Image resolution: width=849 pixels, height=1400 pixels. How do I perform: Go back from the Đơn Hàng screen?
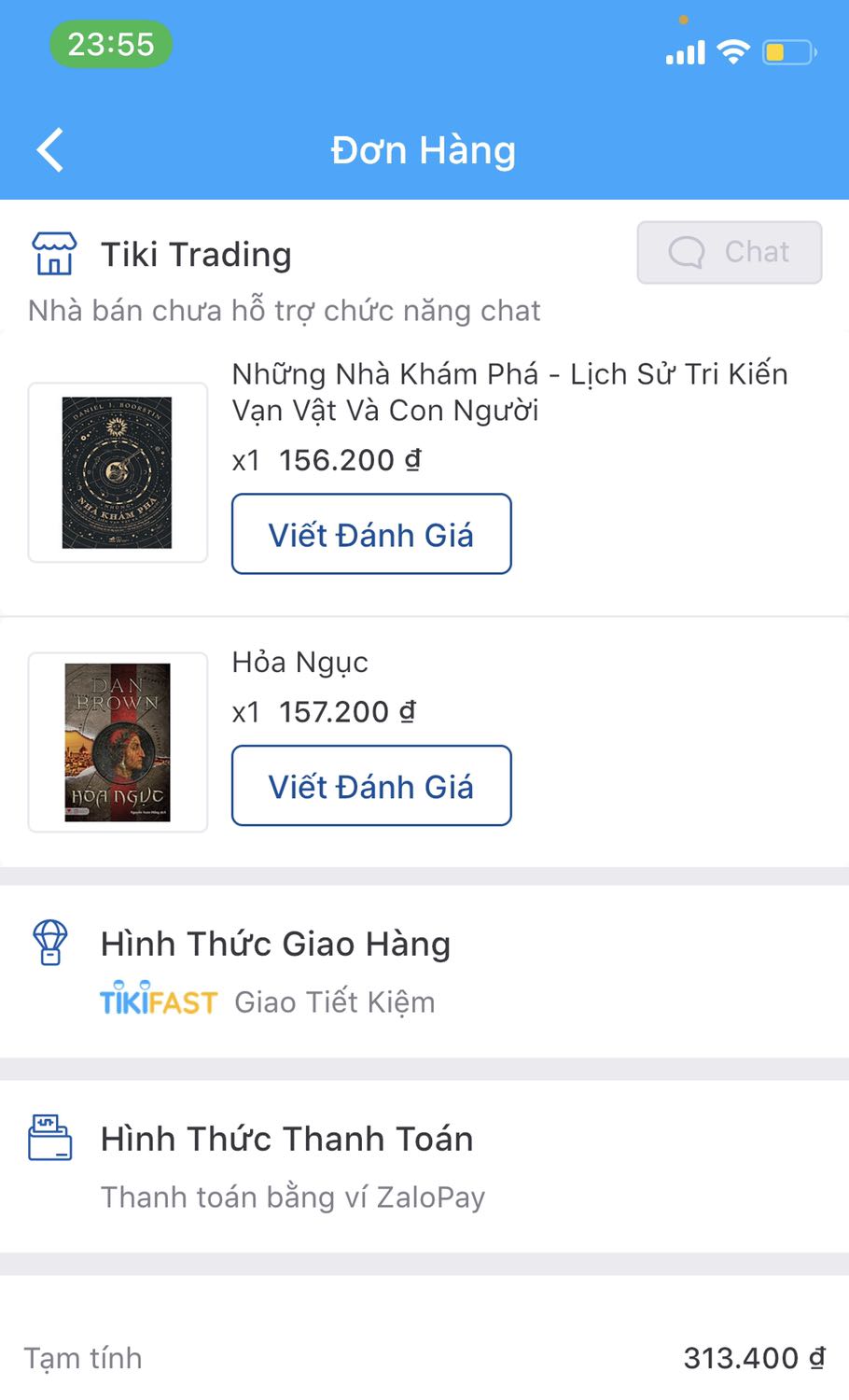(50, 149)
